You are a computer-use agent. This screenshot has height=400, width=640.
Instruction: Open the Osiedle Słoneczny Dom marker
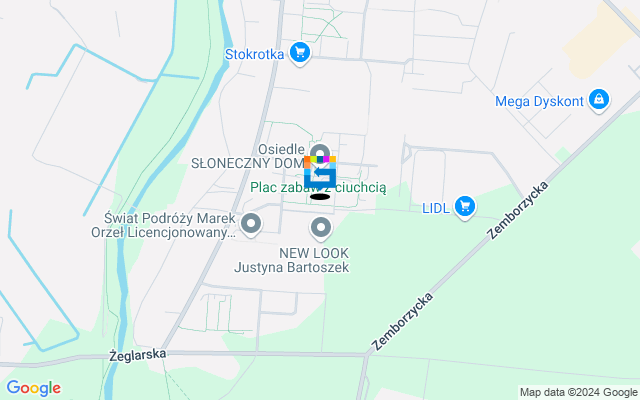coord(320,150)
